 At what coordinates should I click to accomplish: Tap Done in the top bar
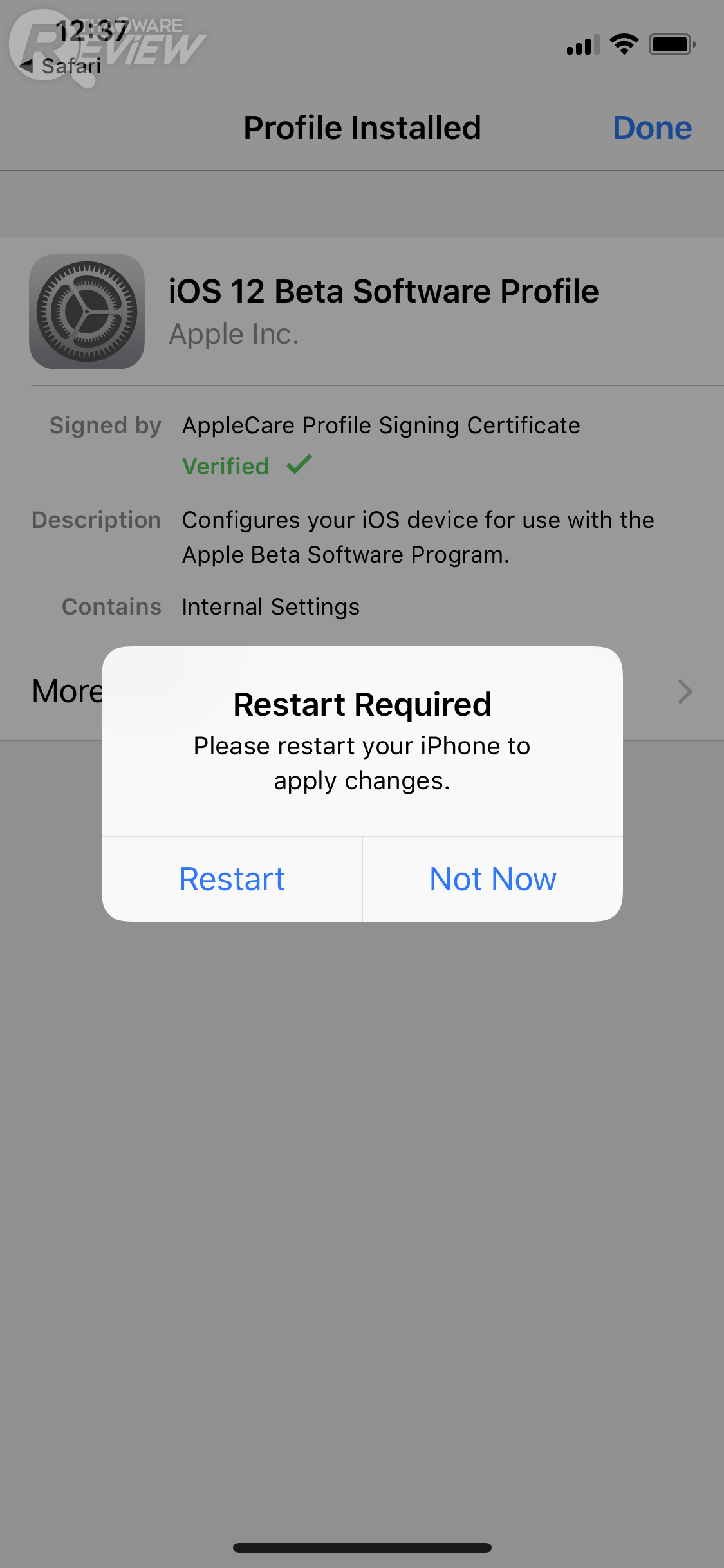(x=652, y=128)
